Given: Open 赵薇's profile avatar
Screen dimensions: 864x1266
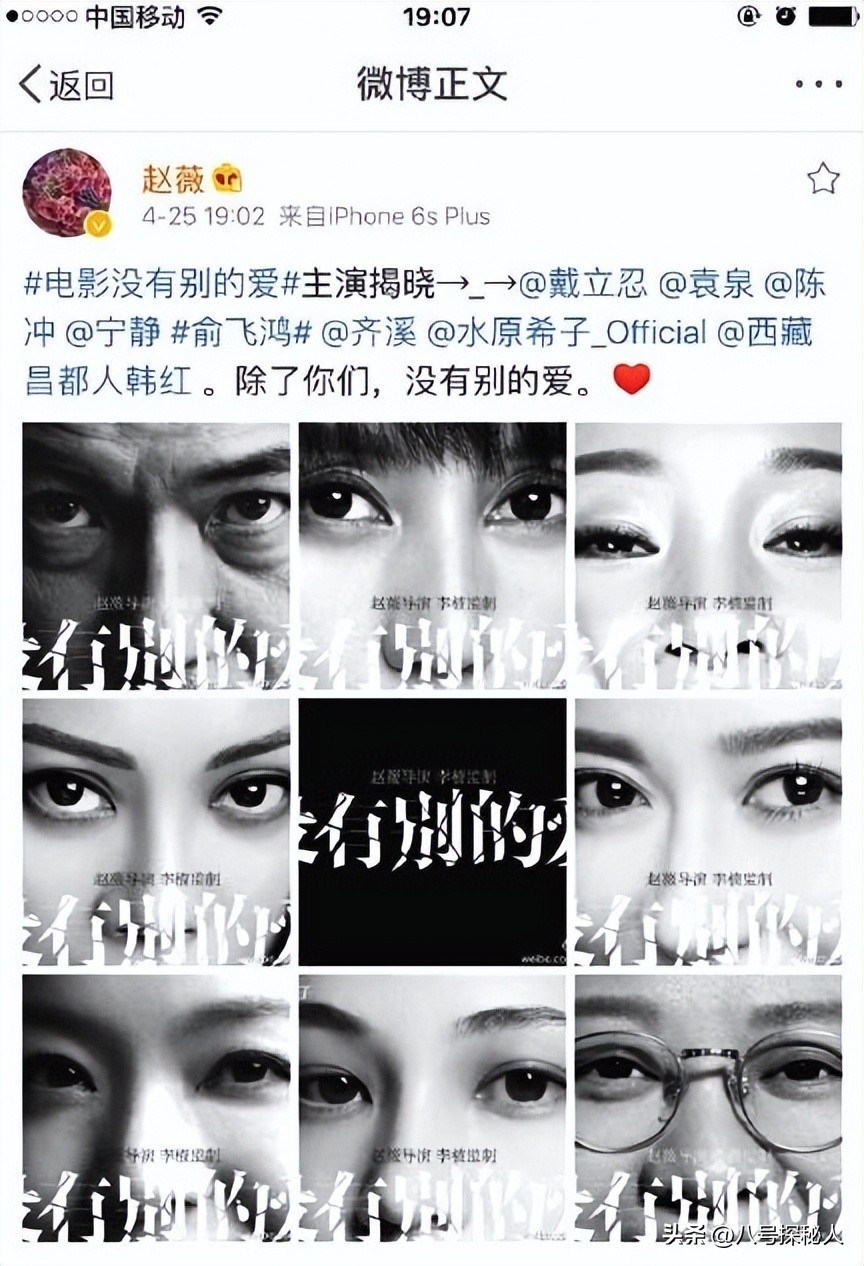Looking at the screenshot, I should [x=67, y=193].
